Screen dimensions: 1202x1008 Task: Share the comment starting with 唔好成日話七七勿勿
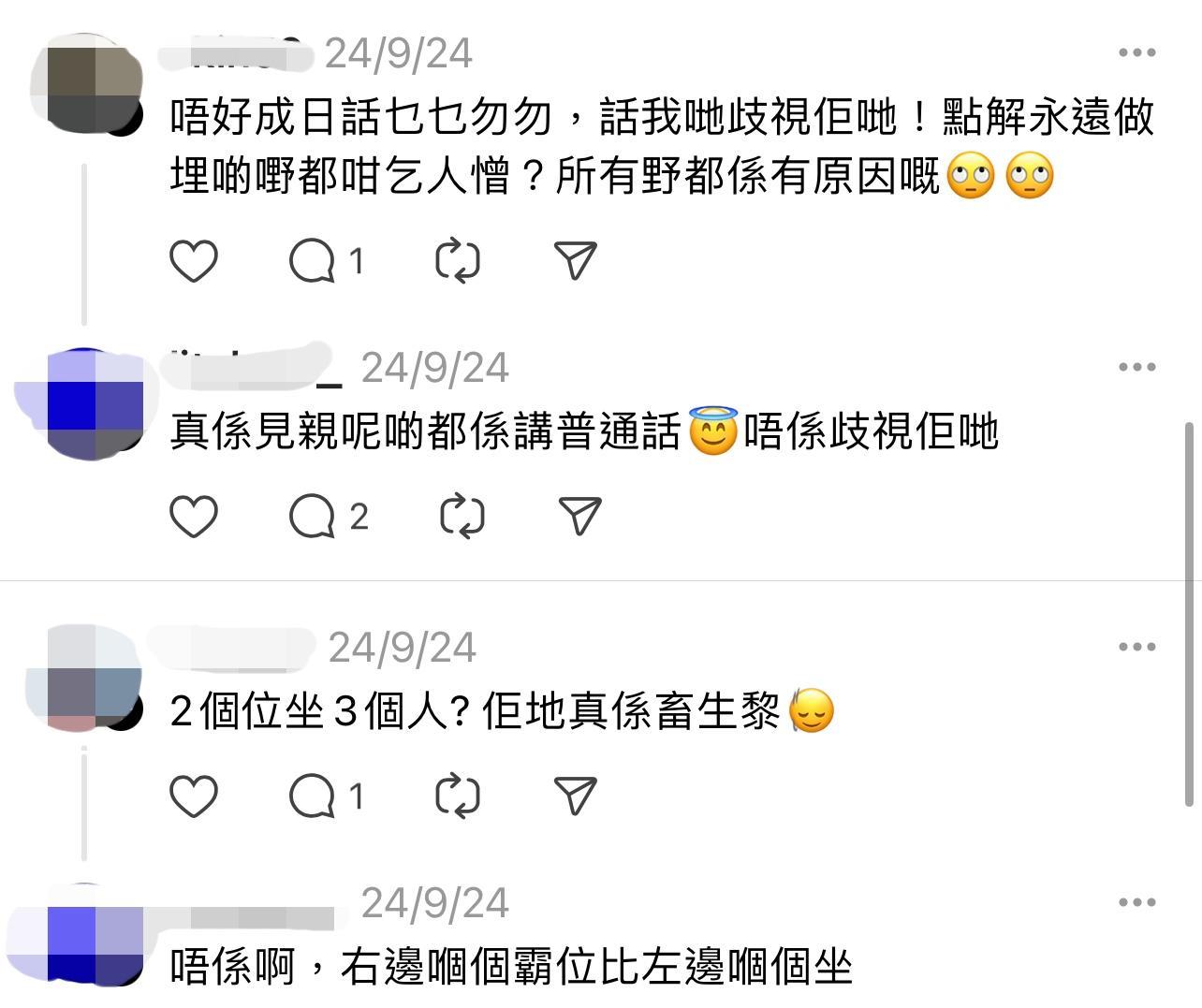(576, 261)
